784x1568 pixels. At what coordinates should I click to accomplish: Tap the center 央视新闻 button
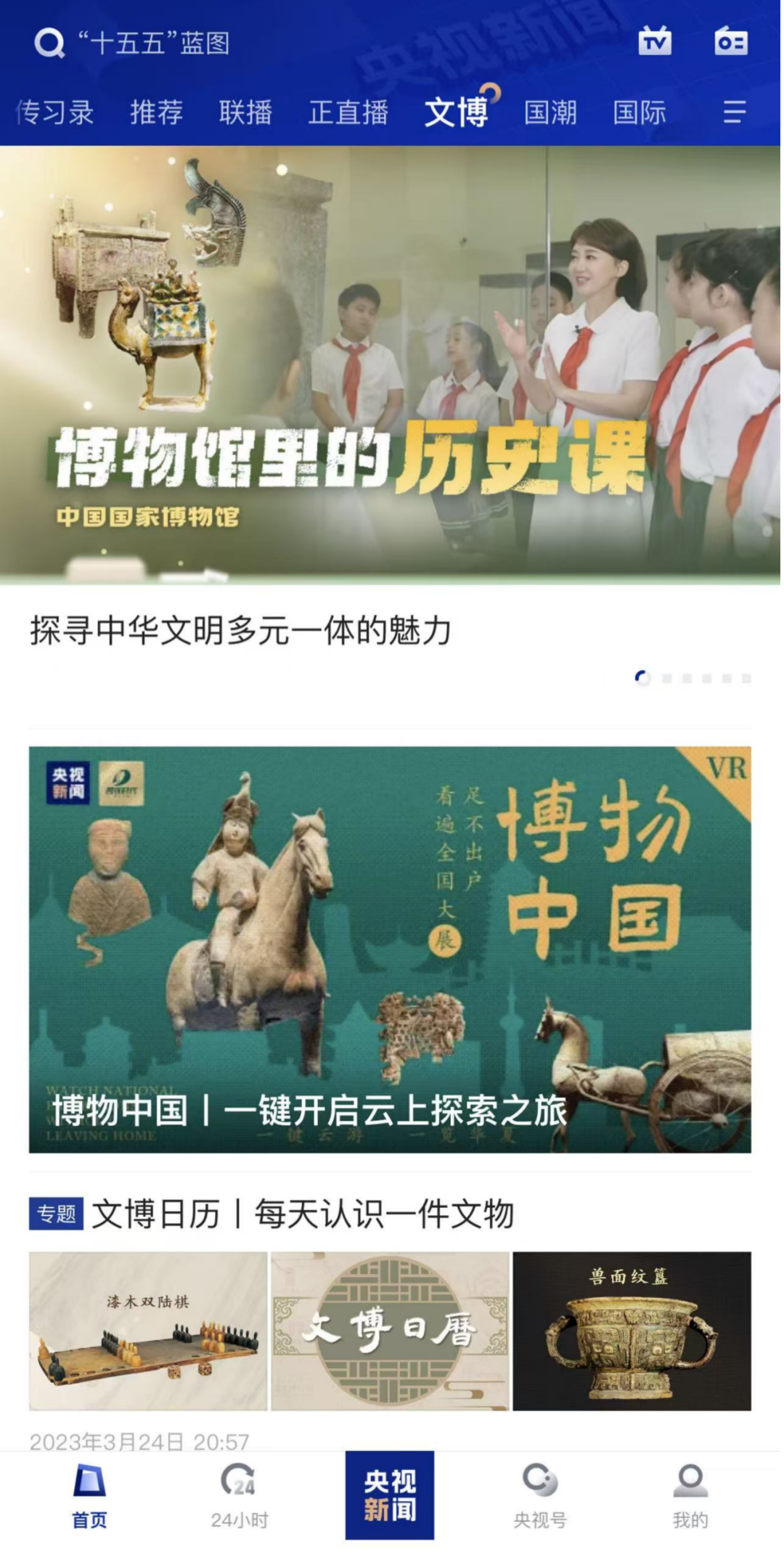(x=390, y=1495)
